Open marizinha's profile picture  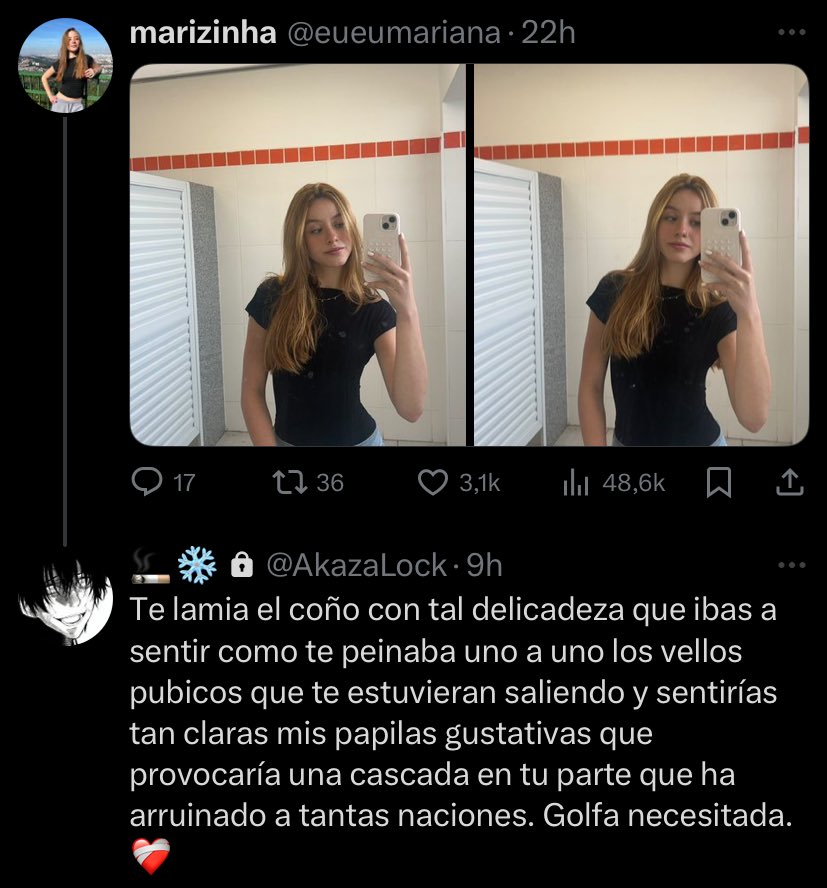(65, 65)
